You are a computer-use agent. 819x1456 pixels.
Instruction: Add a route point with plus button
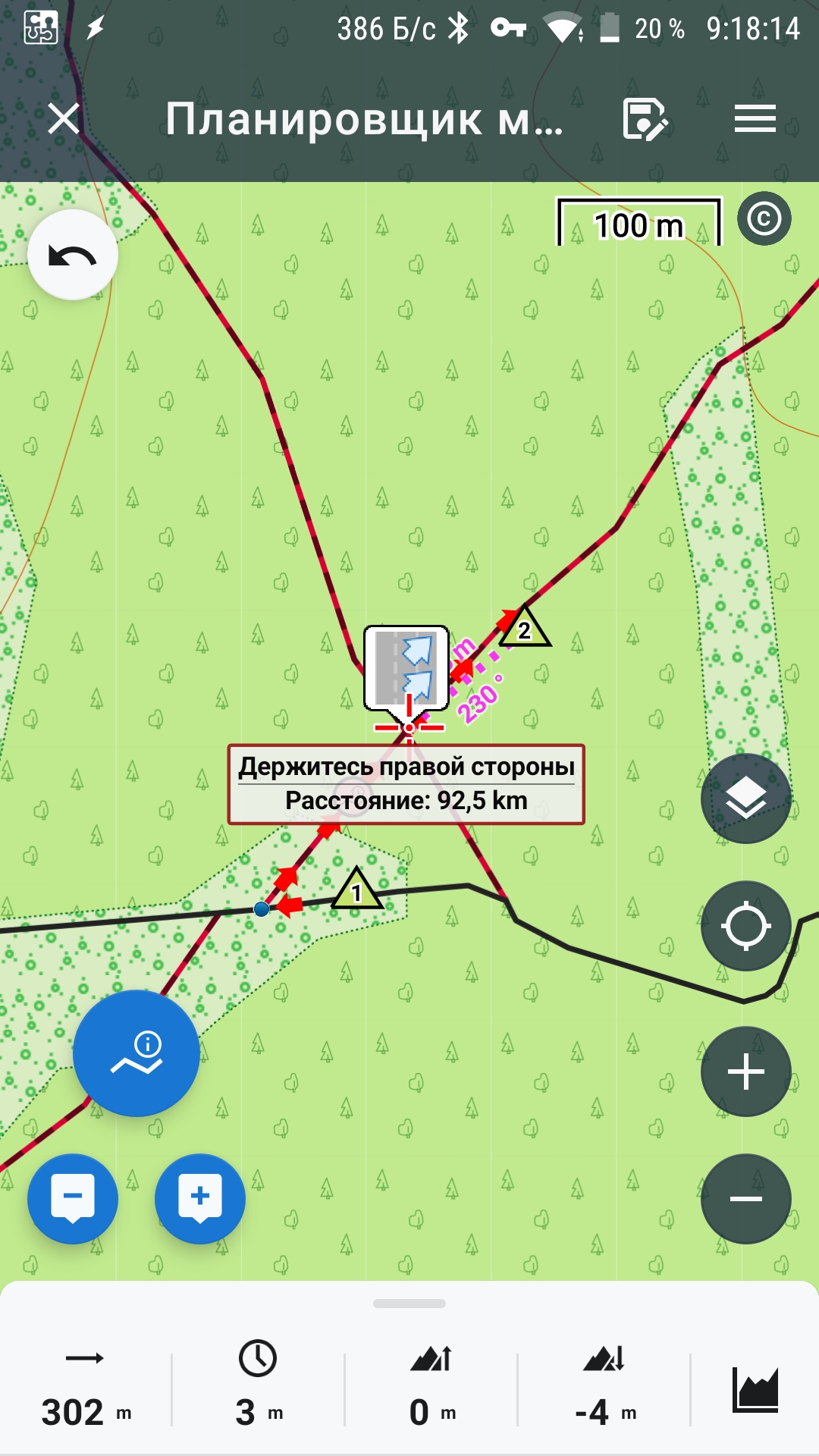click(200, 1199)
